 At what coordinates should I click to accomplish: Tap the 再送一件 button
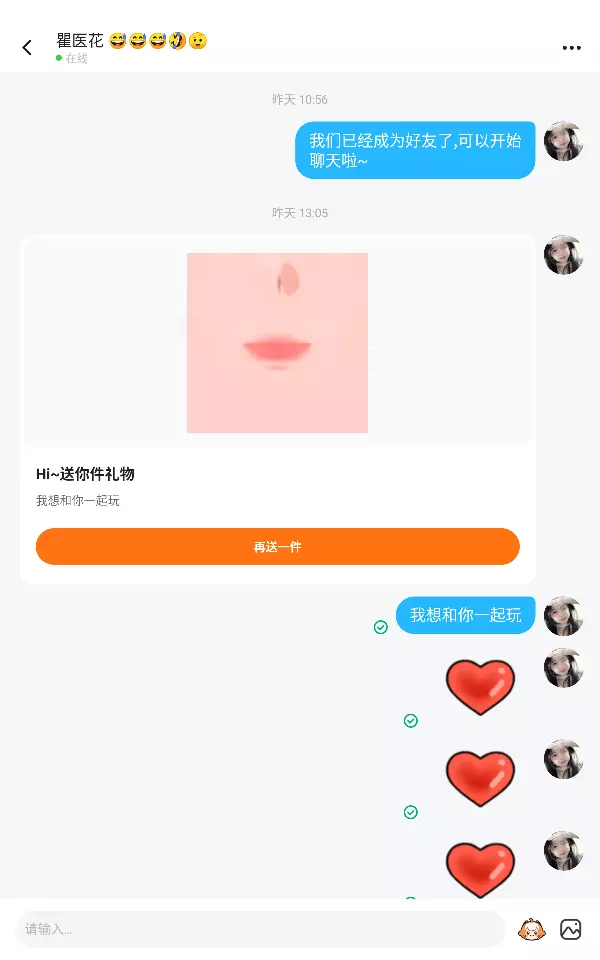coord(277,546)
